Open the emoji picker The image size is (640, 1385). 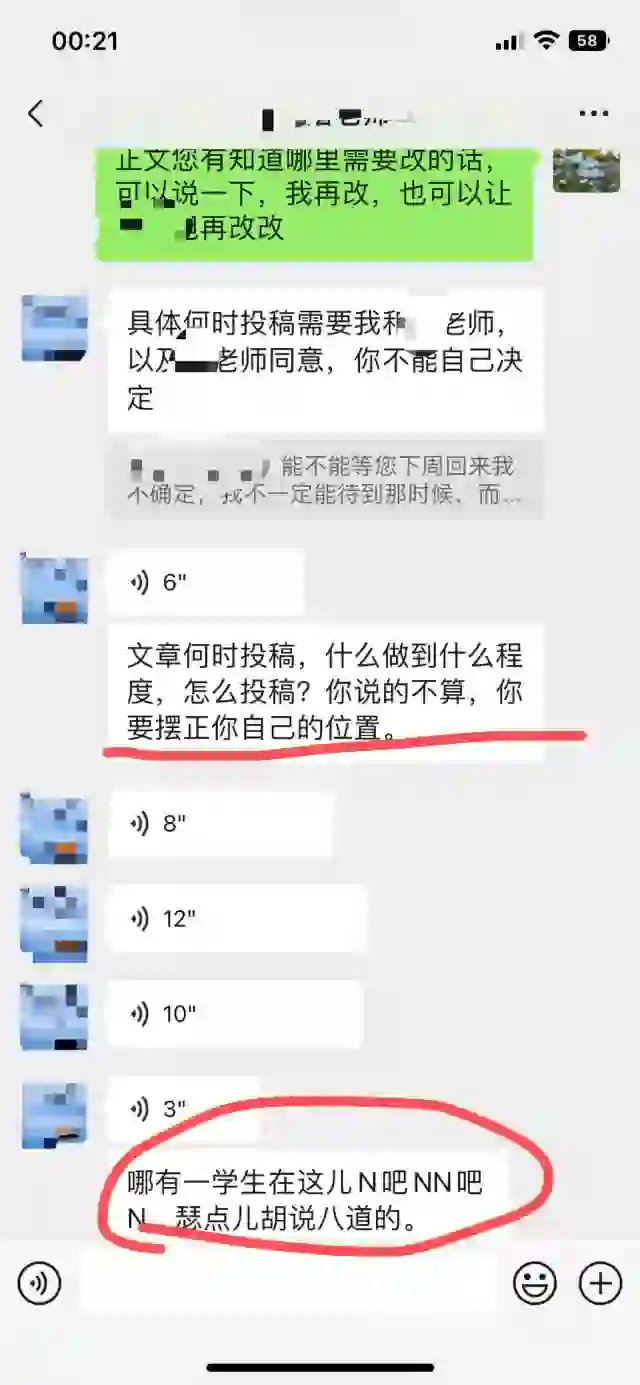(535, 1282)
